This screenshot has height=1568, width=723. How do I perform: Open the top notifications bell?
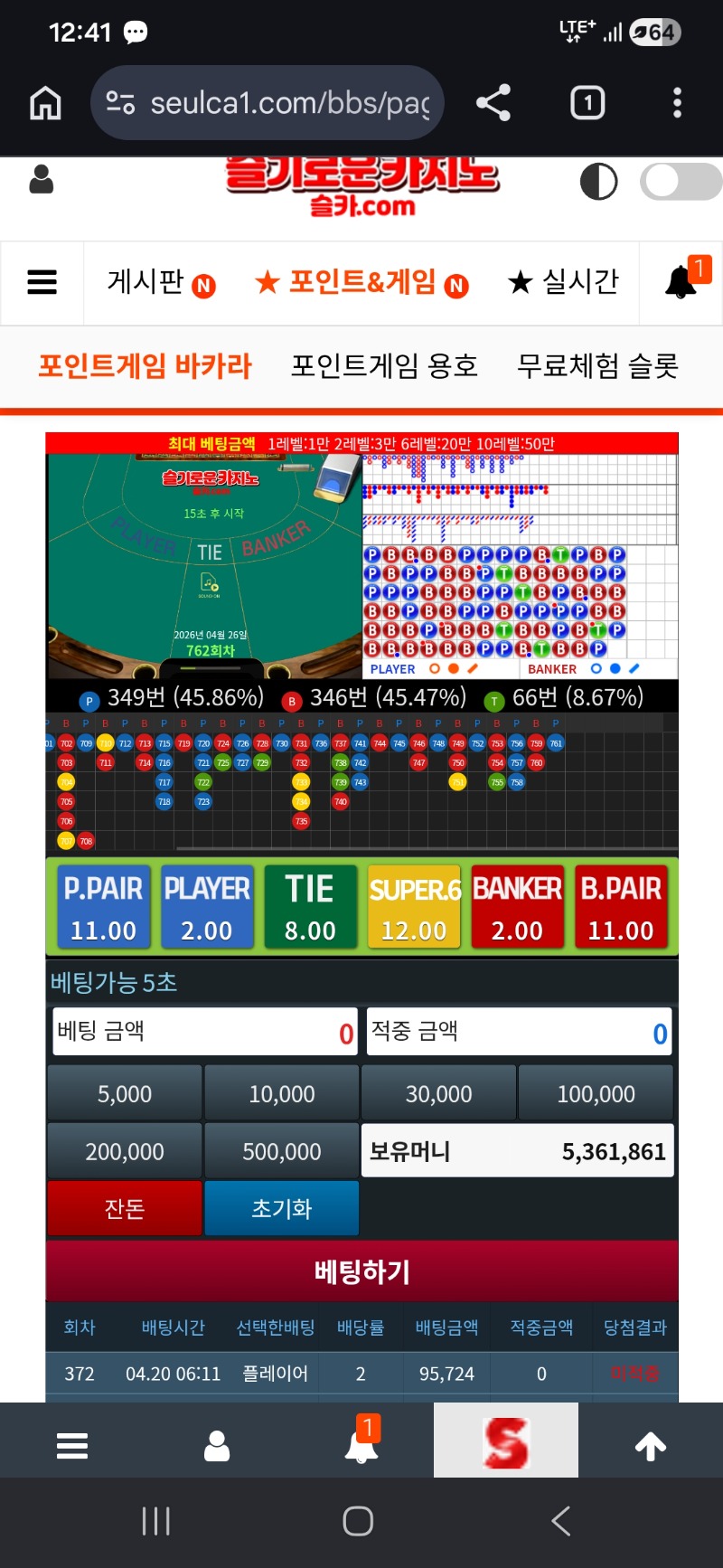point(681,282)
